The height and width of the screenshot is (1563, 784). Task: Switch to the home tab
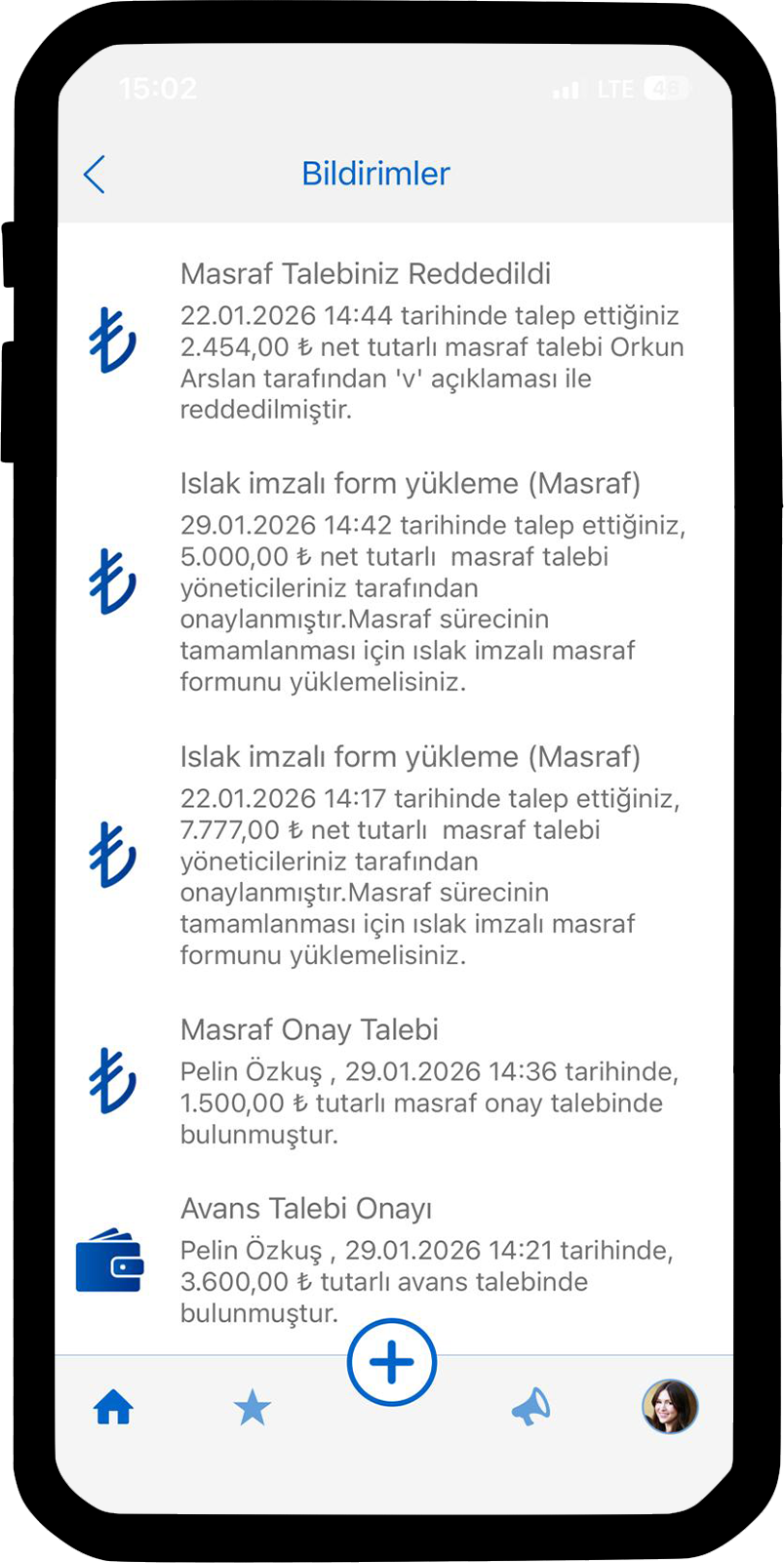[x=113, y=1408]
